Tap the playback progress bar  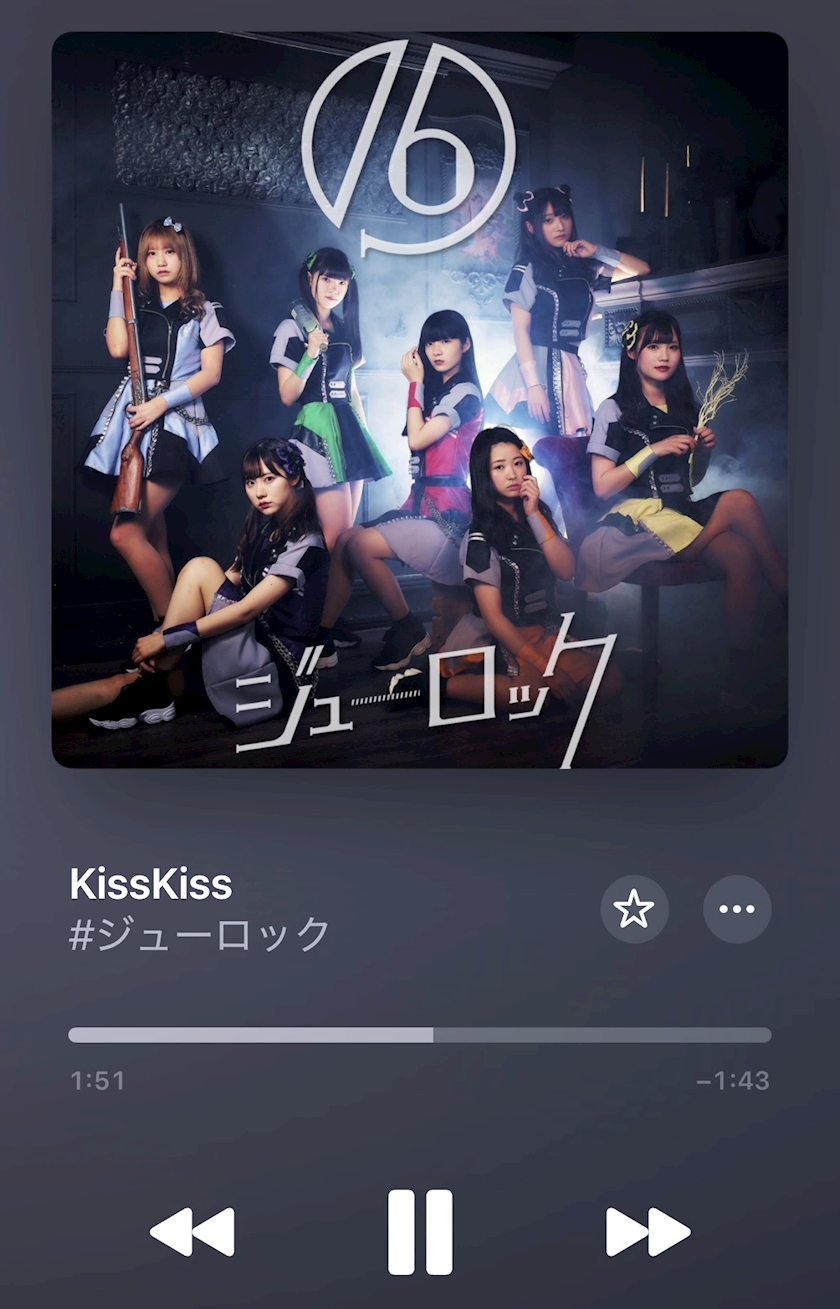[420, 1035]
